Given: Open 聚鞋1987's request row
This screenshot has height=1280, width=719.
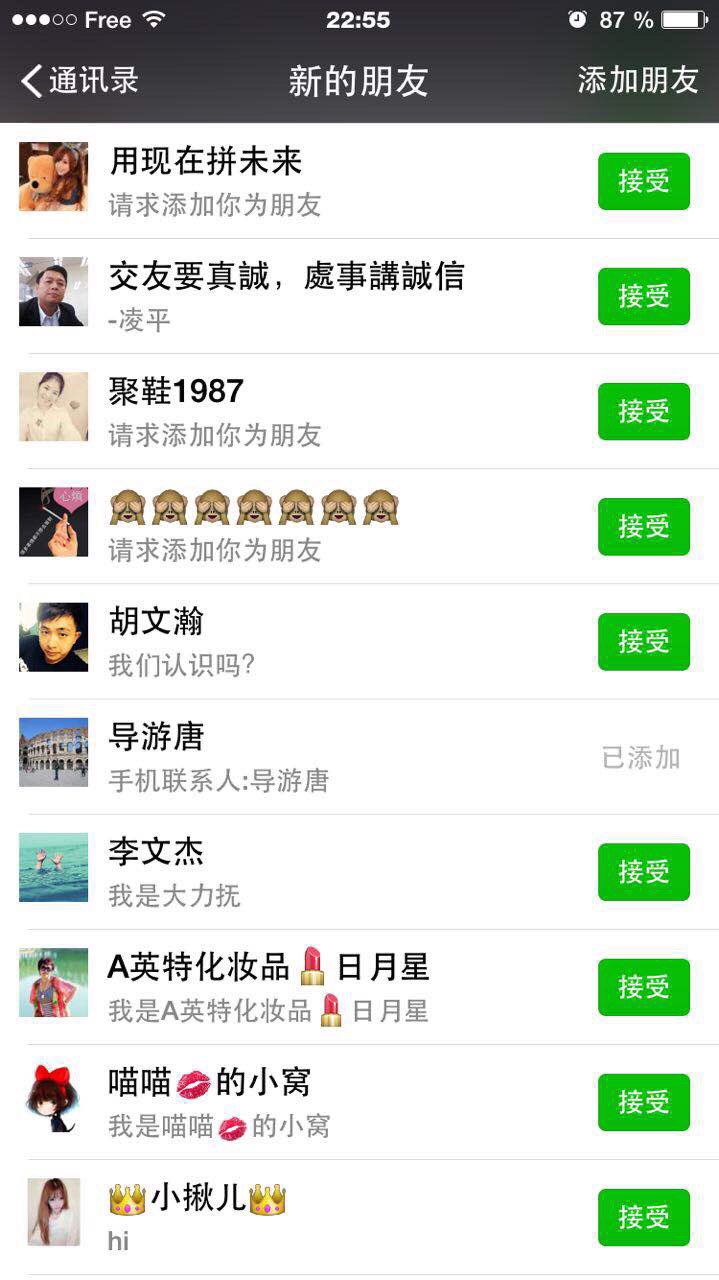Looking at the screenshot, I should pyautogui.click(x=300, y=411).
